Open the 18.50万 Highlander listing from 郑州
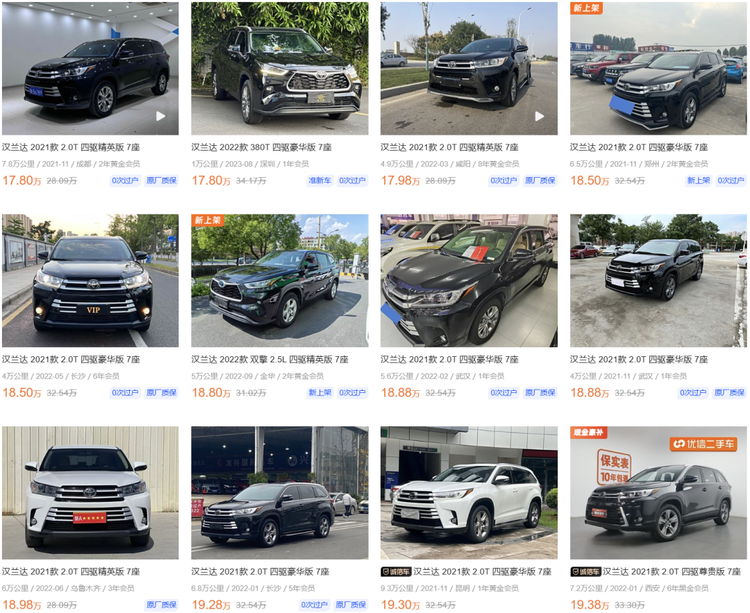 click(x=658, y=68)
